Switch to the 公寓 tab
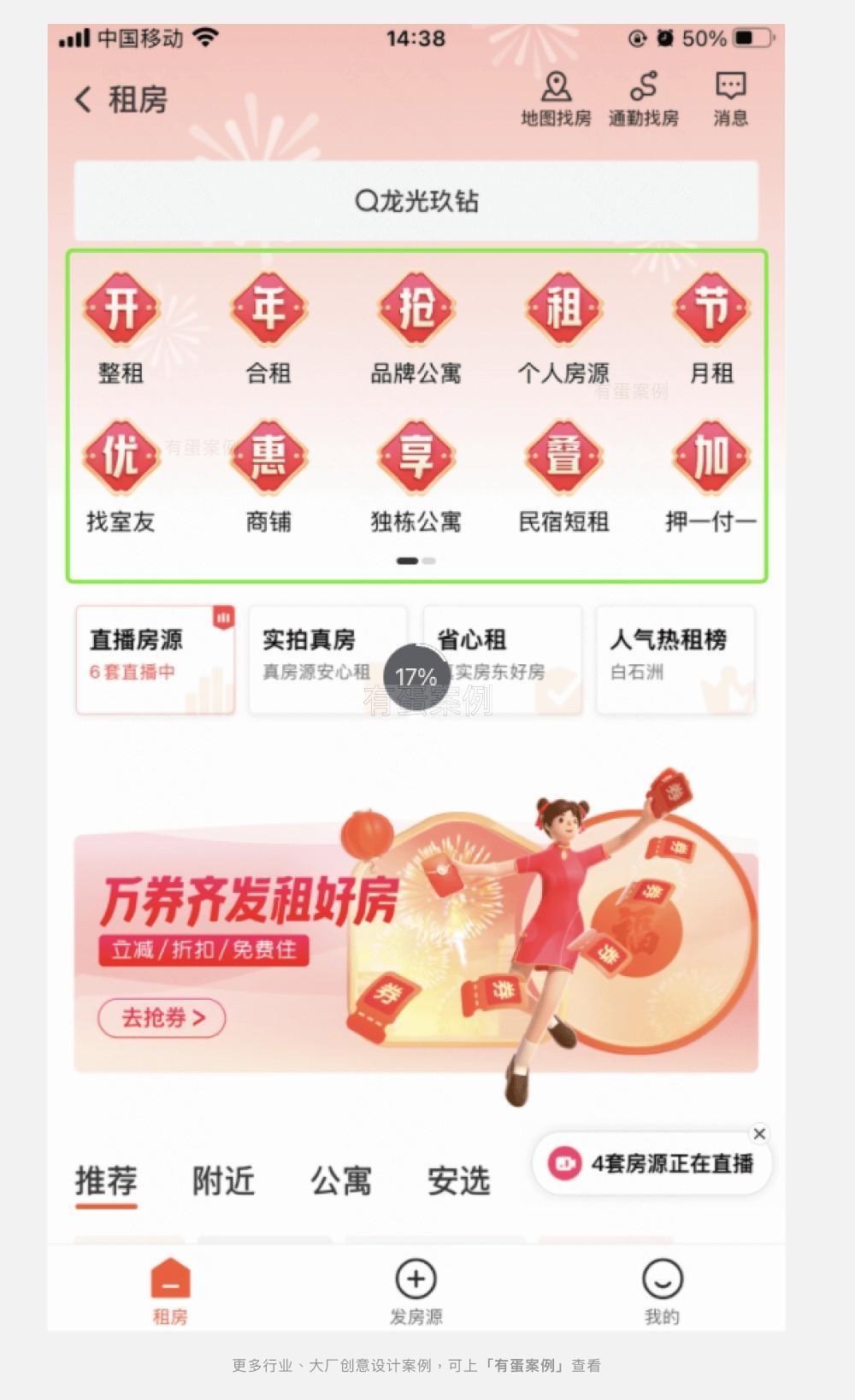The width and height of the screenshot is (855, 1400). 340,1181
